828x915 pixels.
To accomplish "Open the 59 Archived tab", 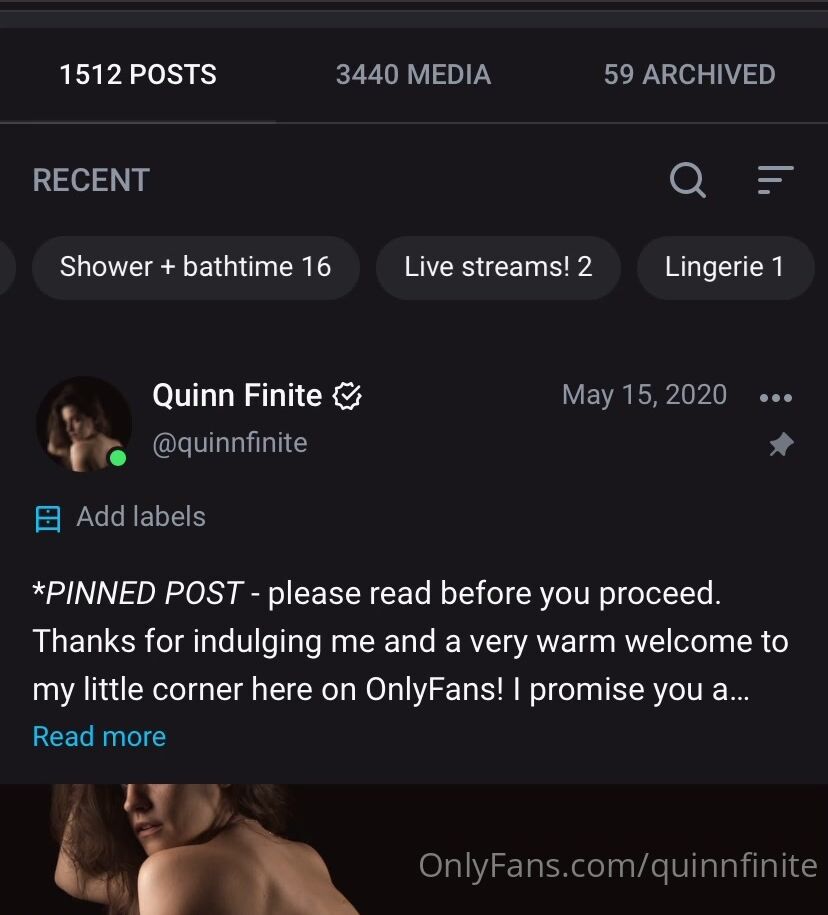I will (689, 75).
